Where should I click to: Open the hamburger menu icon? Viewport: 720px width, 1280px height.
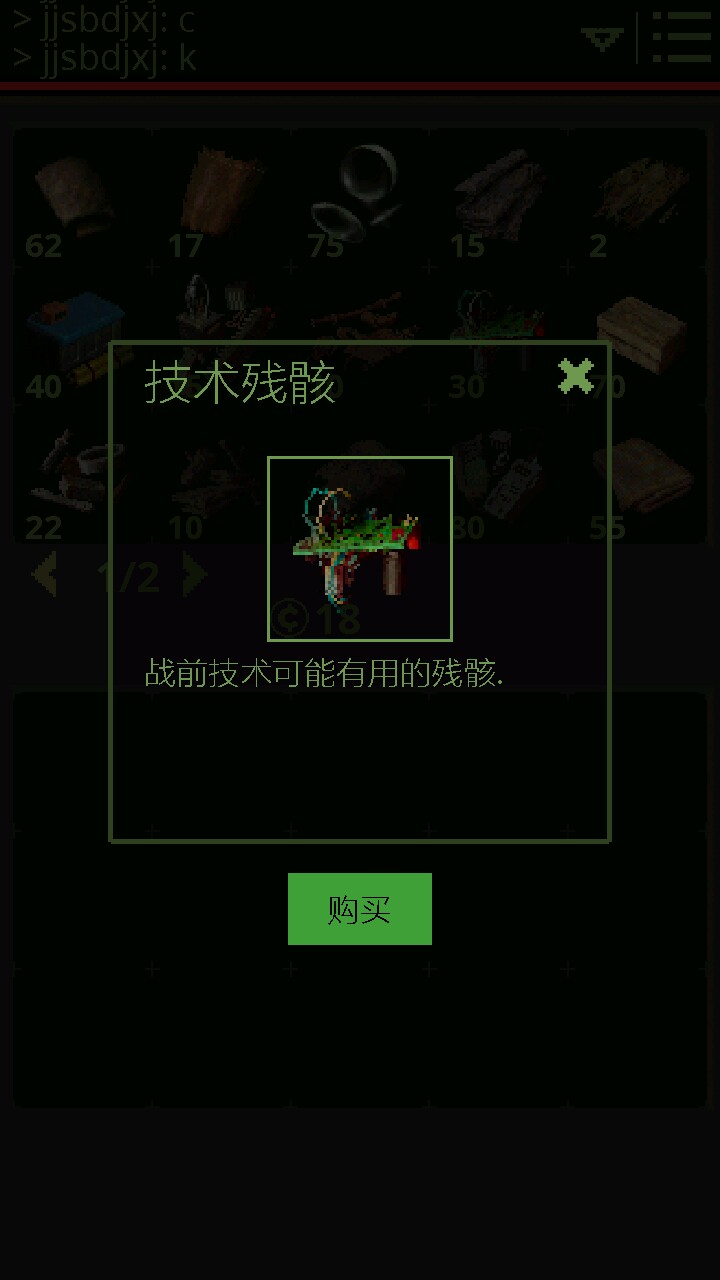(x=681, y=38)
